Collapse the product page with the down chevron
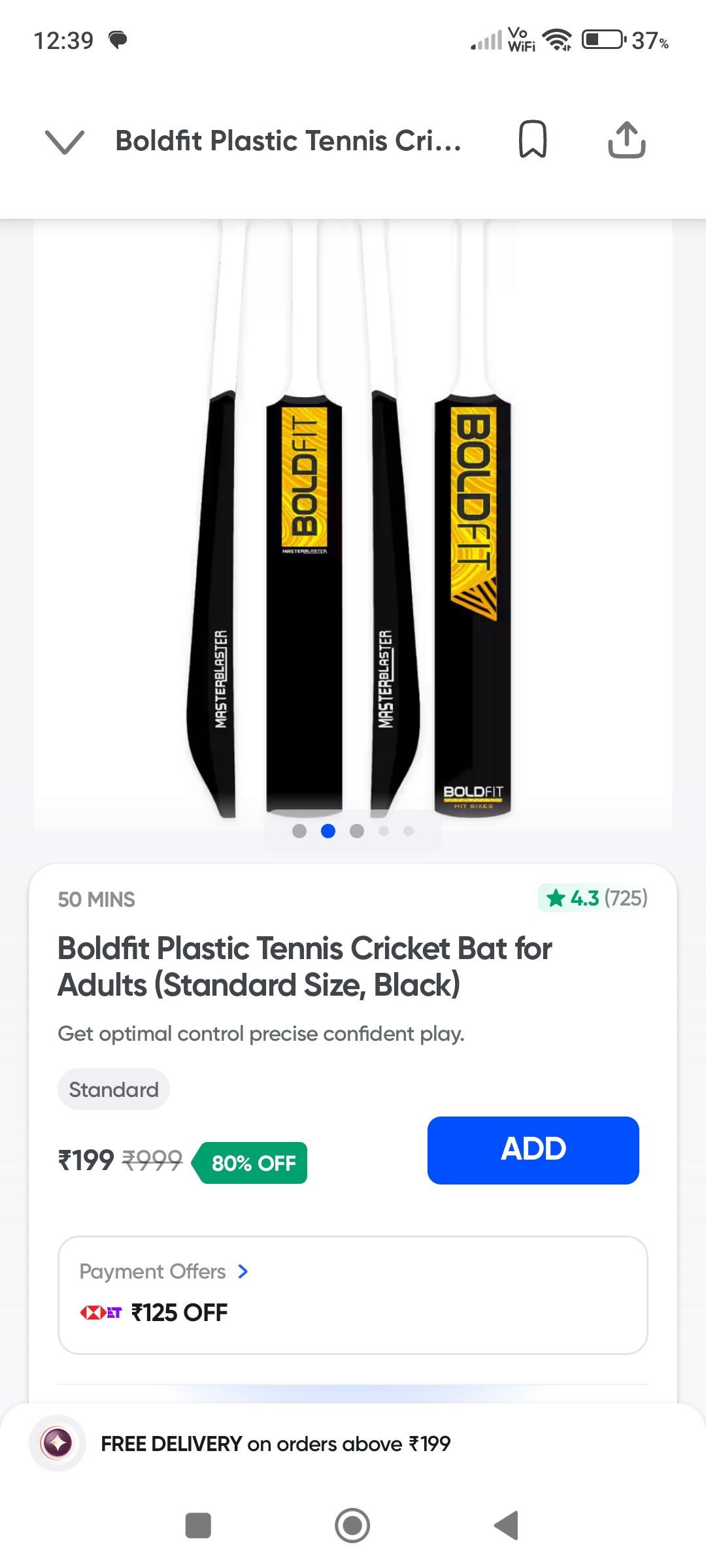Viewport: 706px width, 1568px height. pos(64,141)
